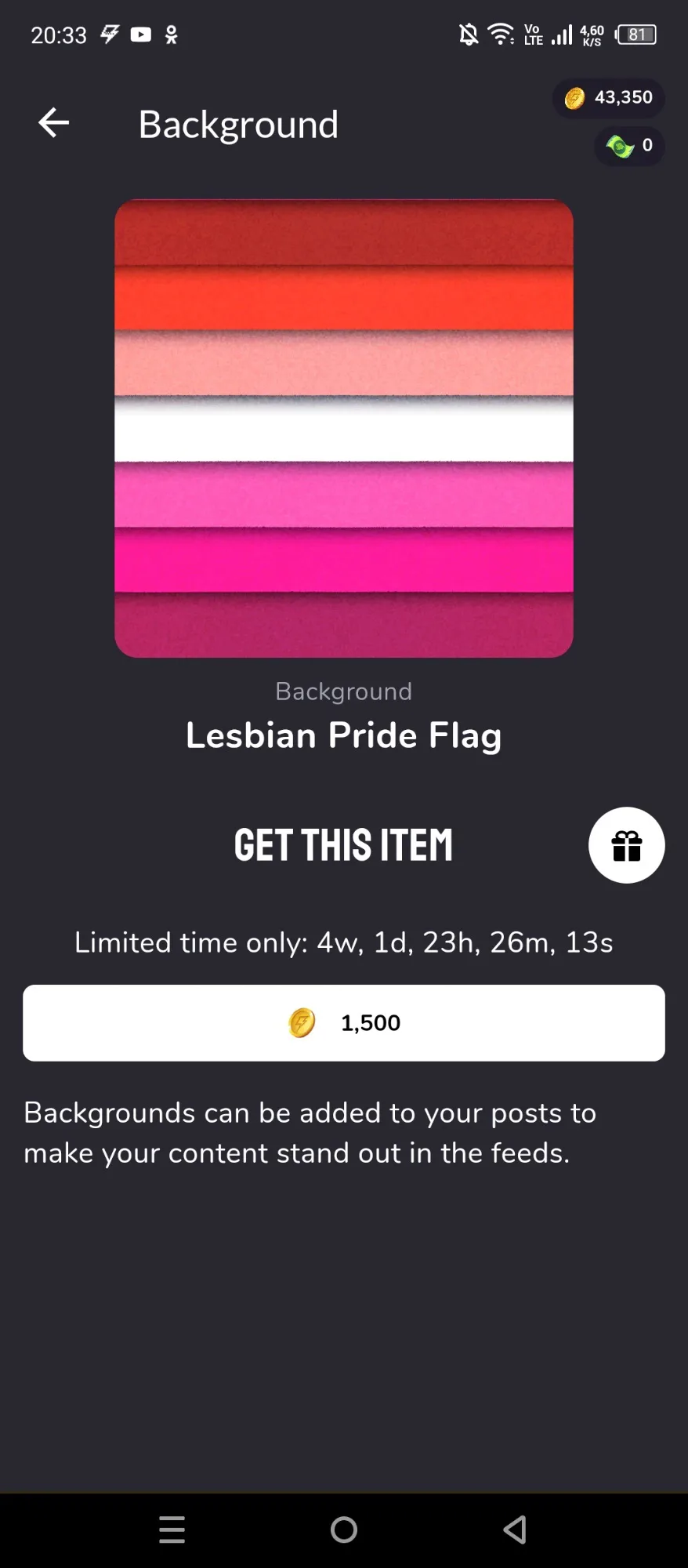The image size is (688, 1568).
Task: Open the green cash balance
Action: point(629,146)
